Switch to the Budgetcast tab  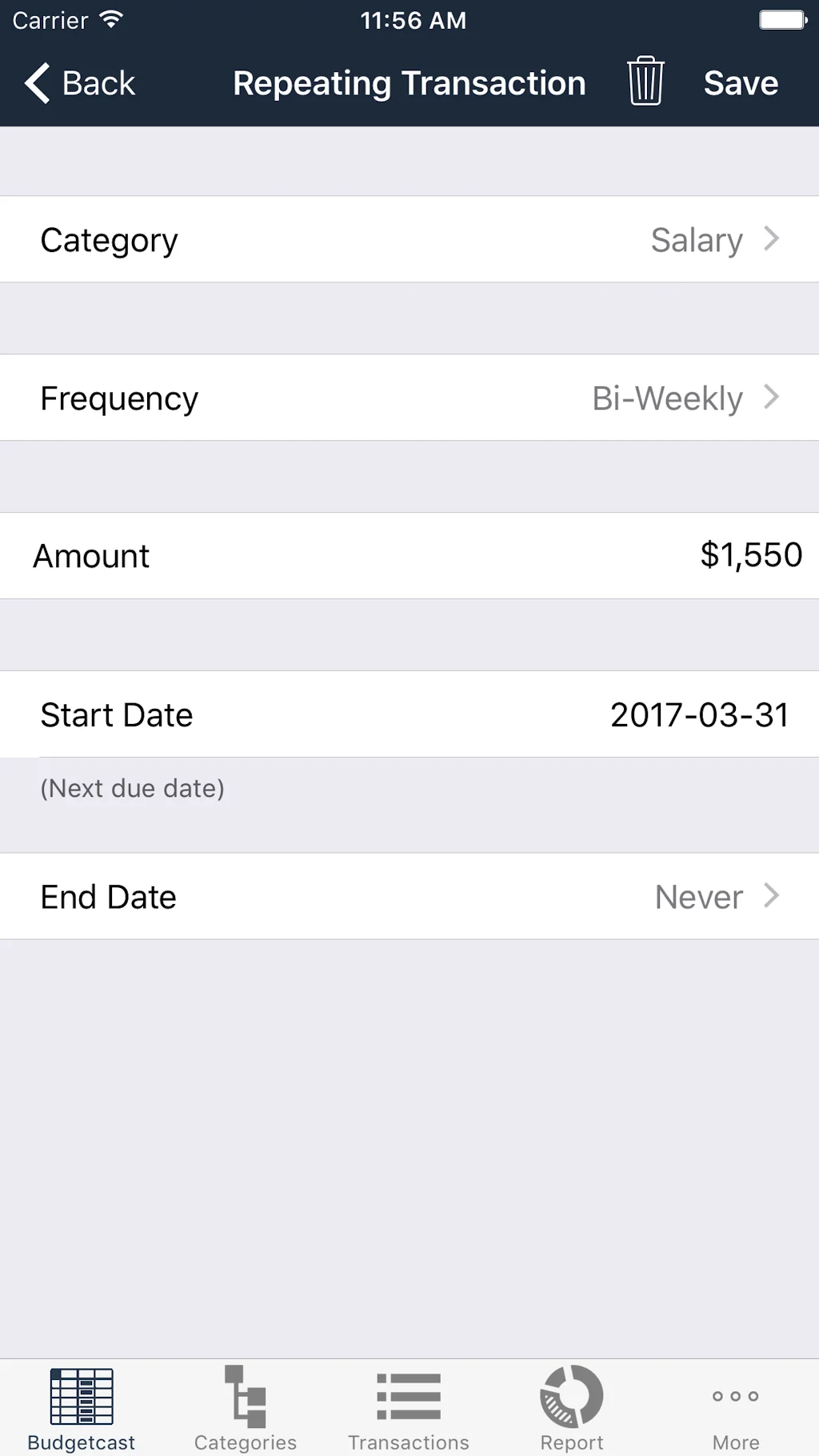pos(82,1410)
